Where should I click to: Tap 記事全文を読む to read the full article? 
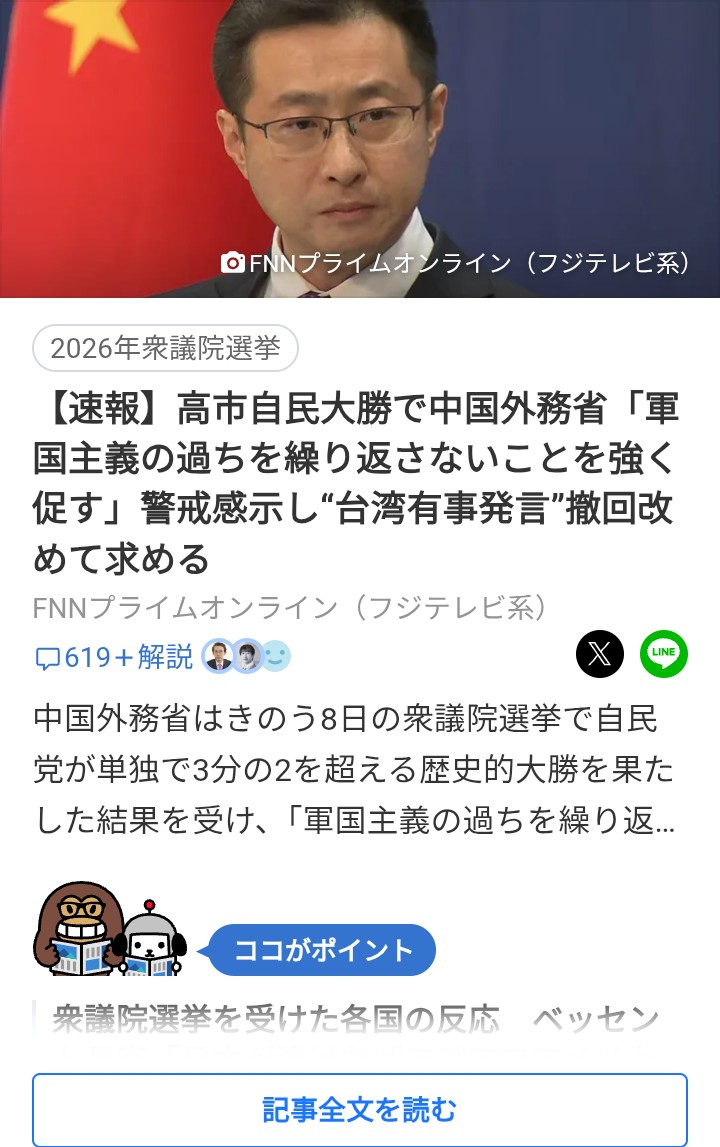coord(360,1109)
